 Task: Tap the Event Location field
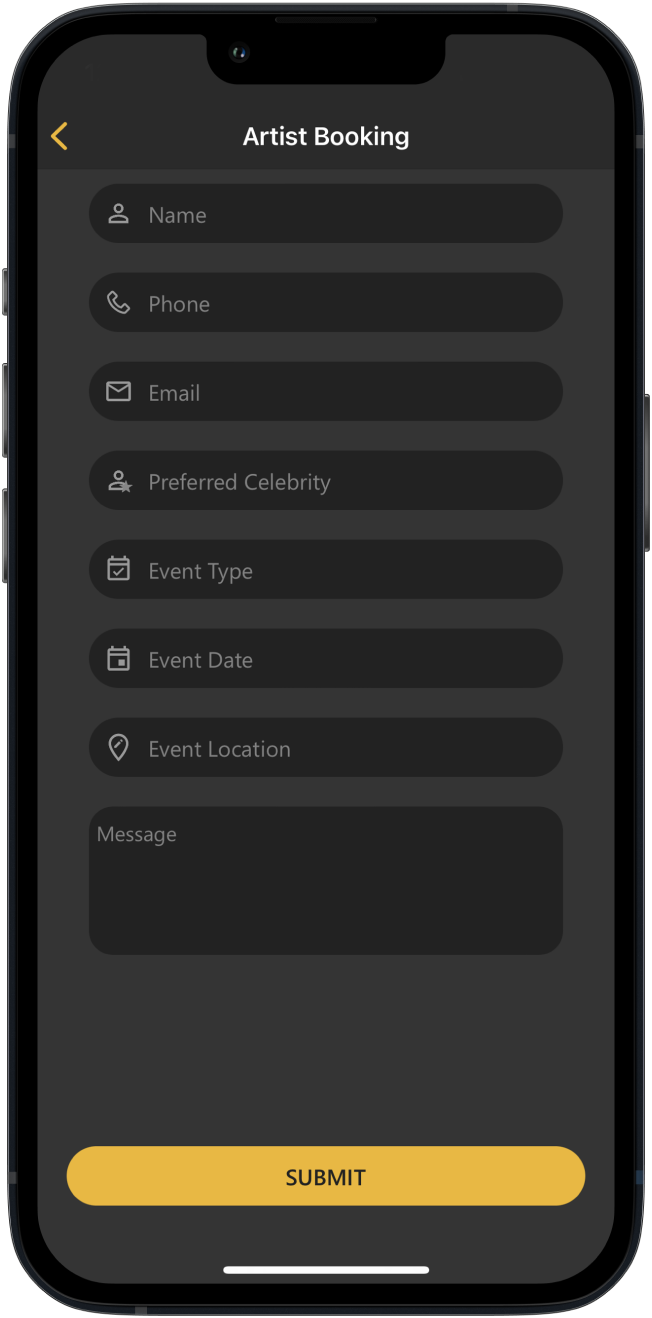(326, 747)
